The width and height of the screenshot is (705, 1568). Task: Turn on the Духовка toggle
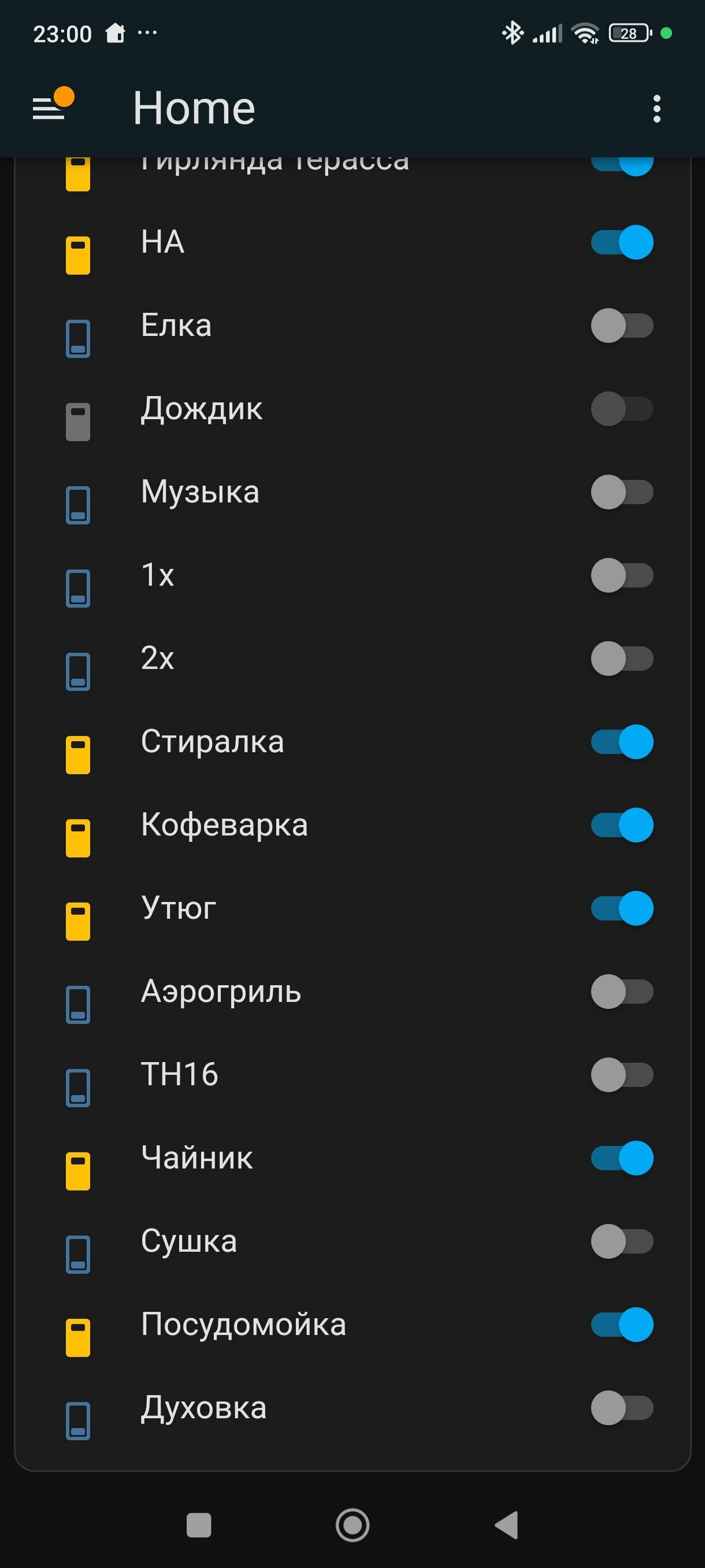click(622, 1408)
